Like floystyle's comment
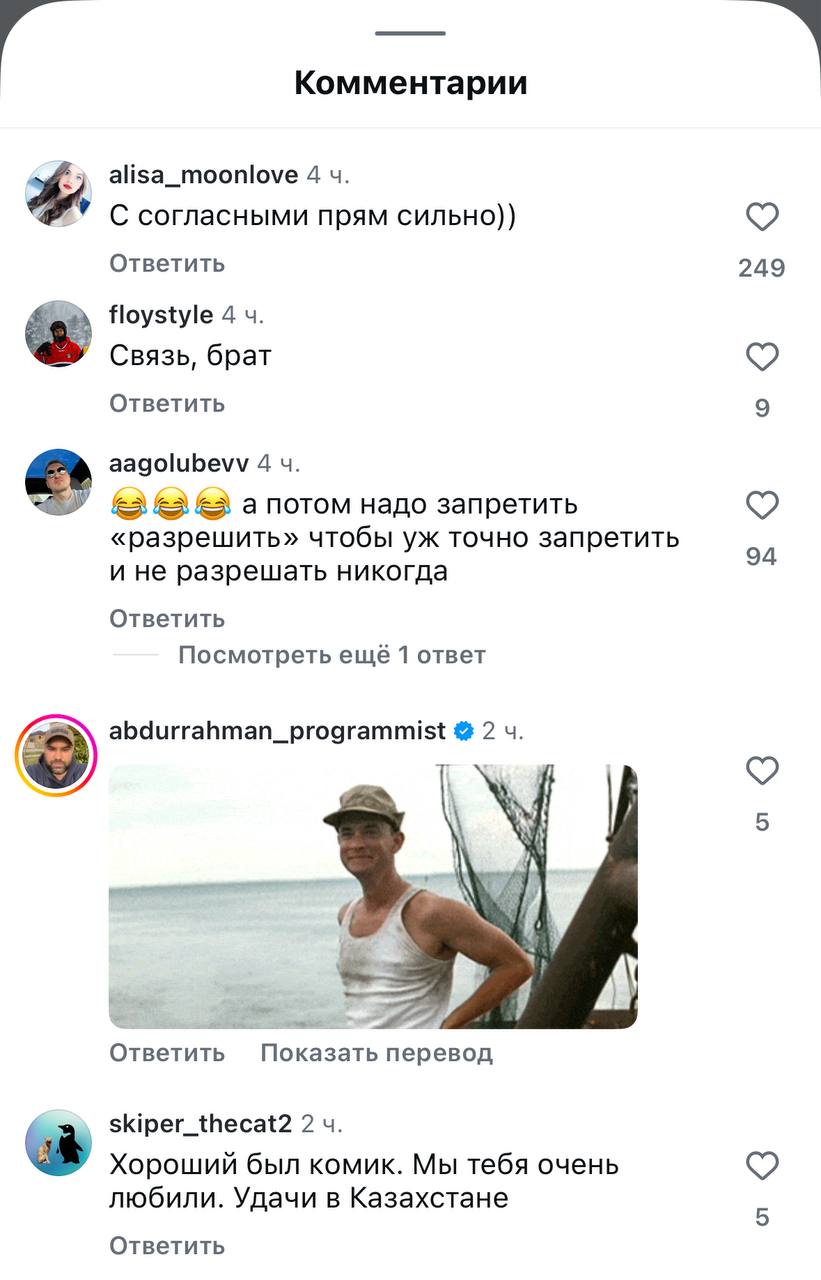Viewport: 821px width, 1280px height. (x=762, y=357)
